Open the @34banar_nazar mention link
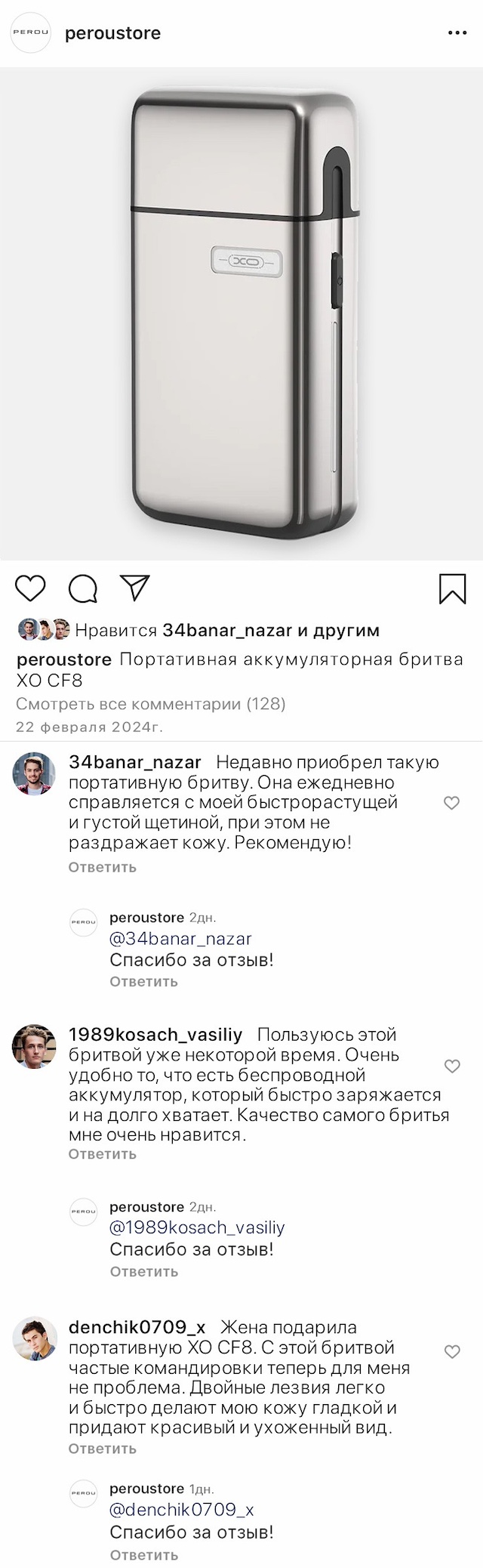The height and width of the screenshot is (1568, 483). point(180,939)
